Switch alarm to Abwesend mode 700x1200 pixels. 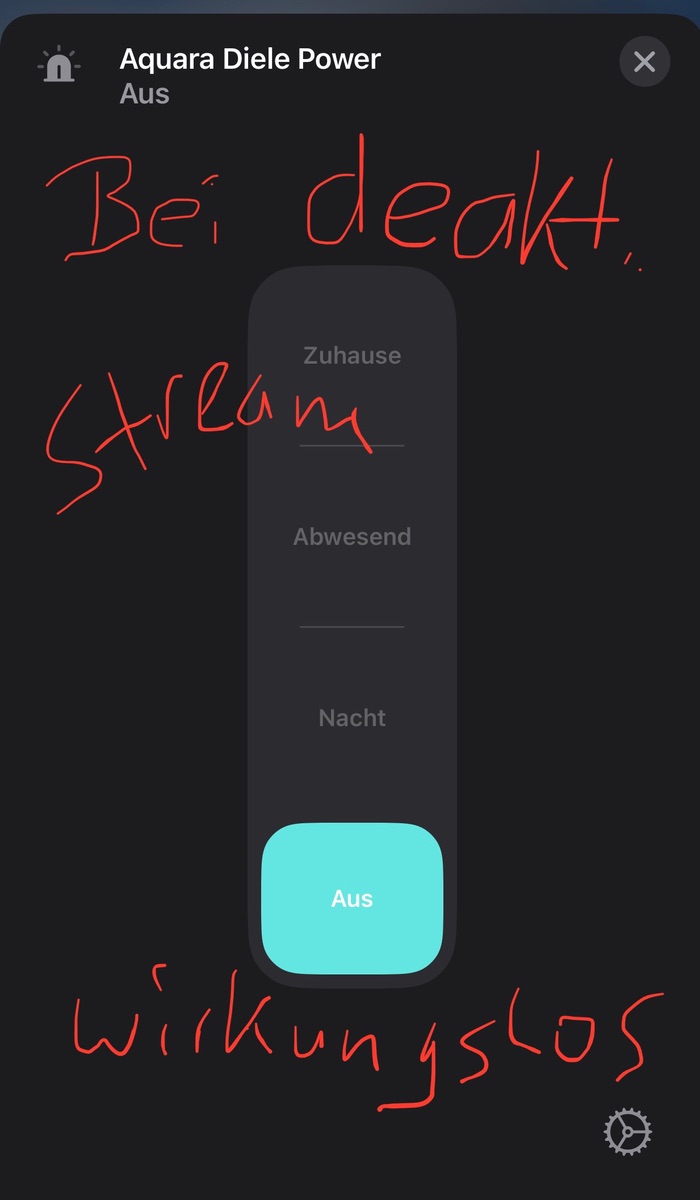coord(352,537)
